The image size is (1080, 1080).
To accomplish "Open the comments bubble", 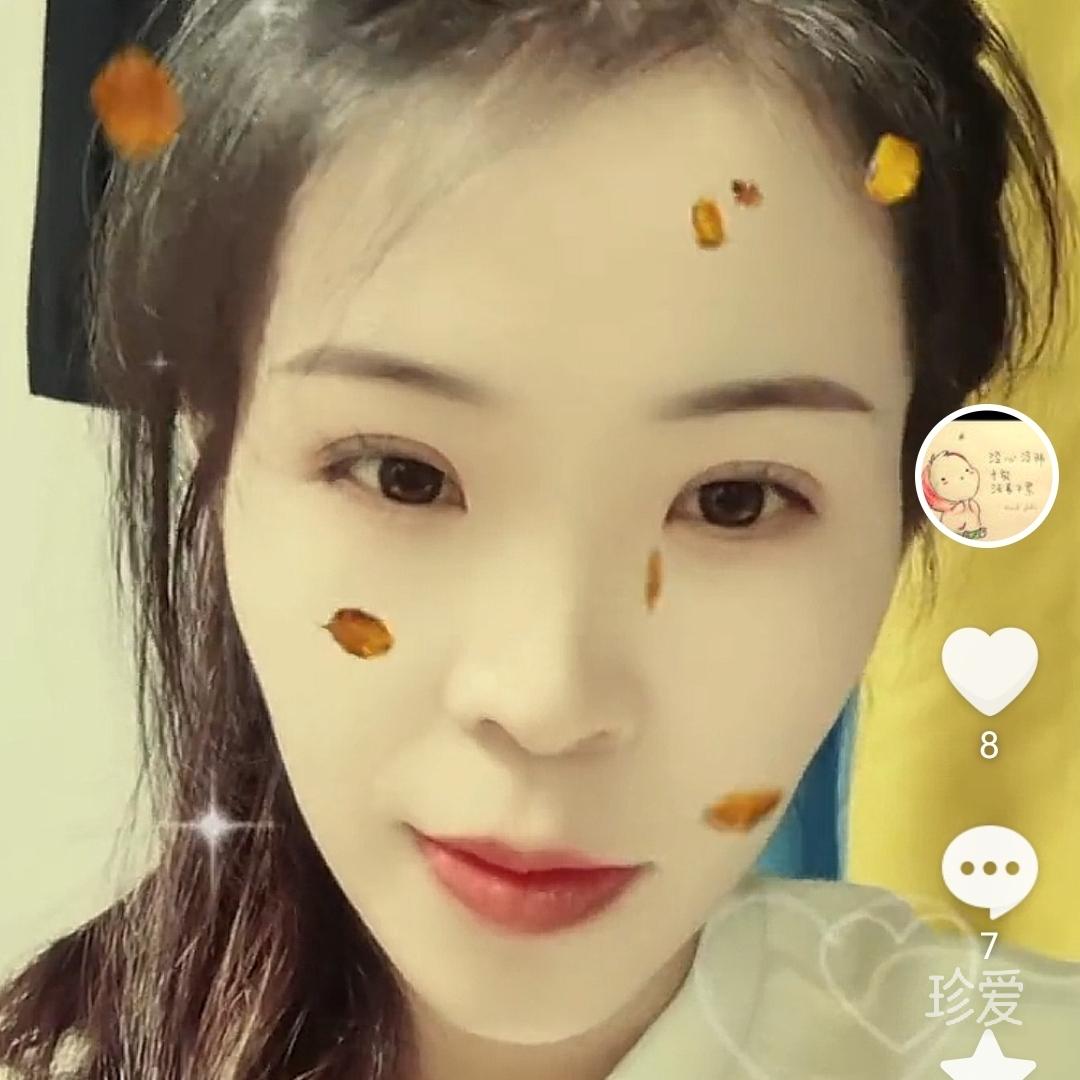I will coord(989,868).
